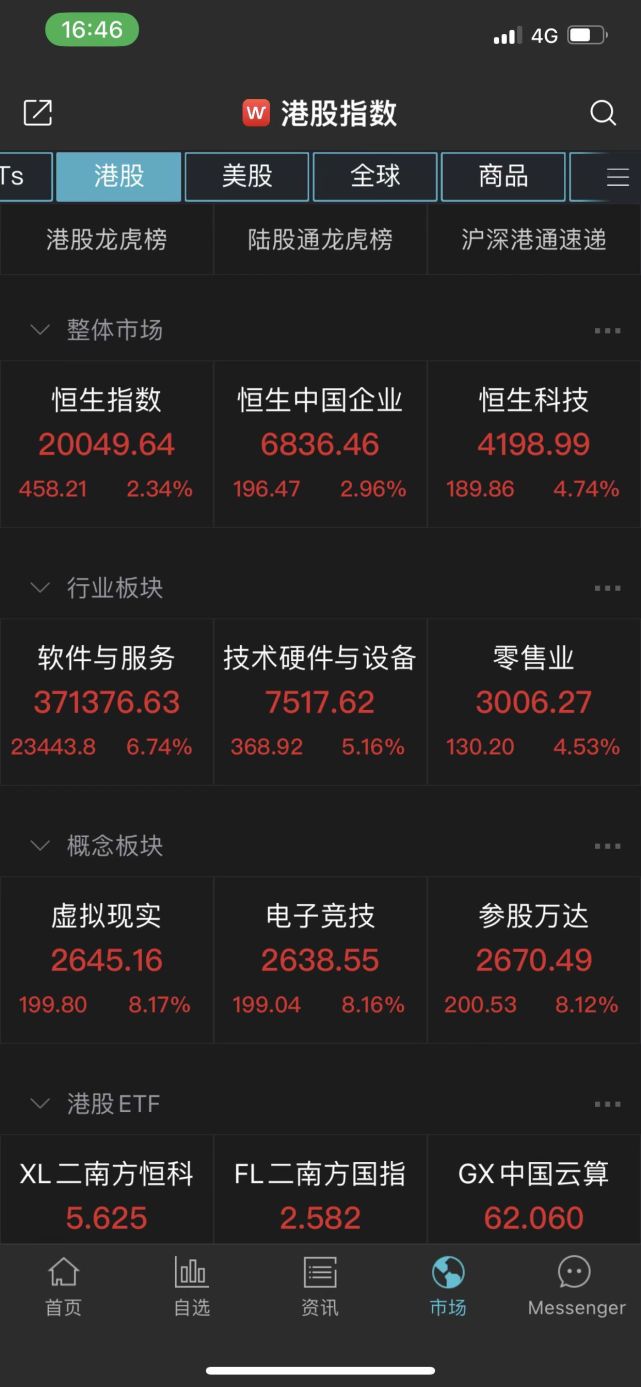Switch to the 自选 tab
641x1387 pixels.
191,1287
